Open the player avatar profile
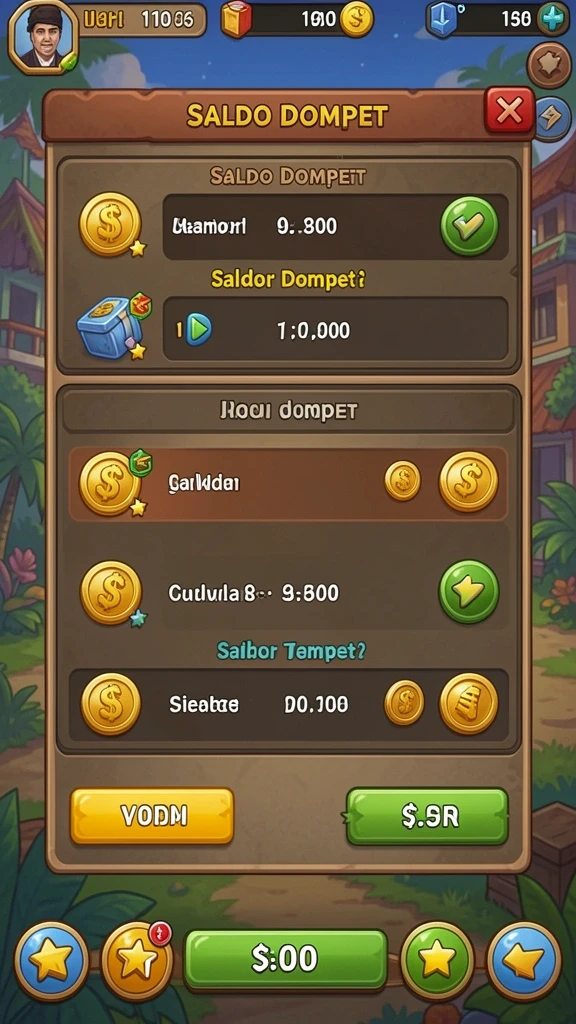 pyautogui.click(x=44, y=36)
